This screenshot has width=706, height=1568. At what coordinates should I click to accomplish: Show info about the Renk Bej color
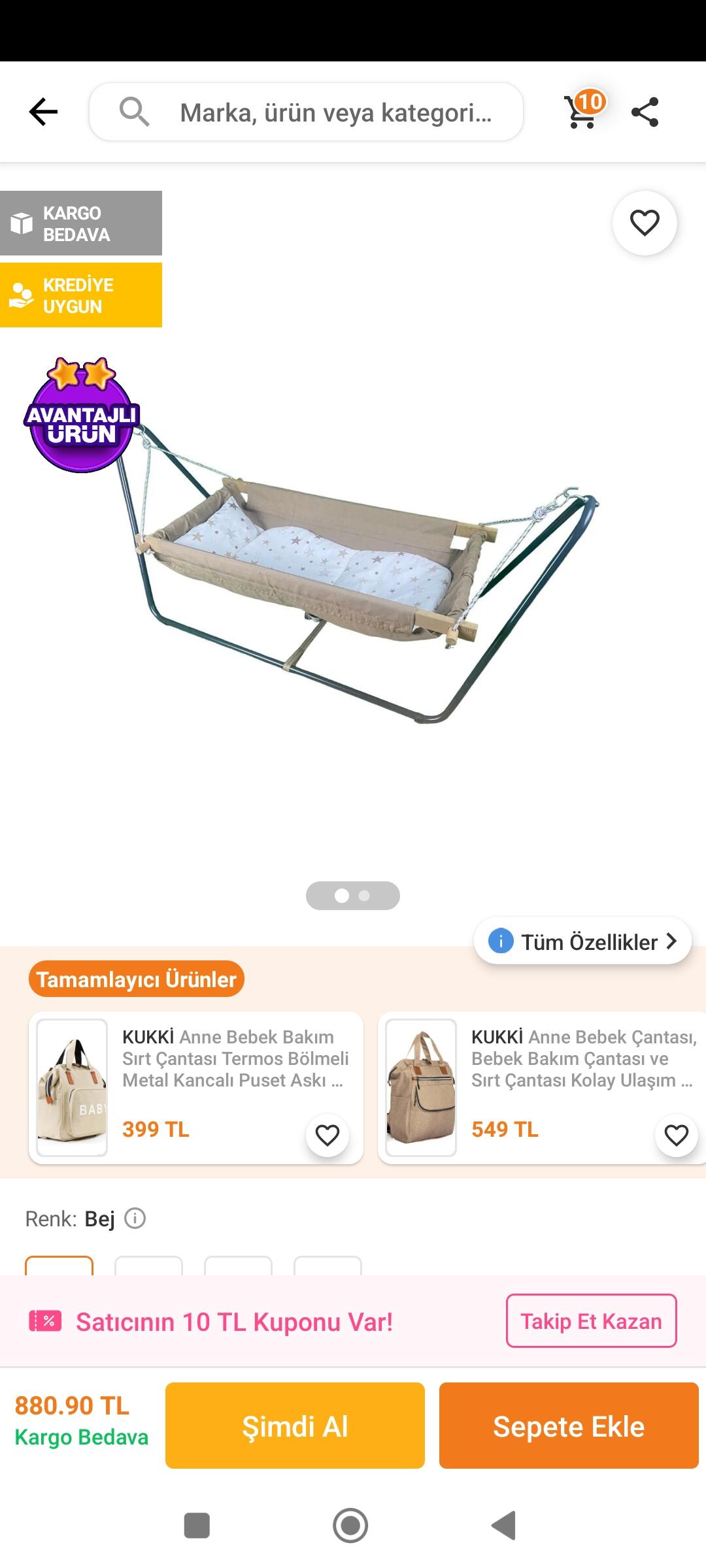click(x=135, y=1218)
